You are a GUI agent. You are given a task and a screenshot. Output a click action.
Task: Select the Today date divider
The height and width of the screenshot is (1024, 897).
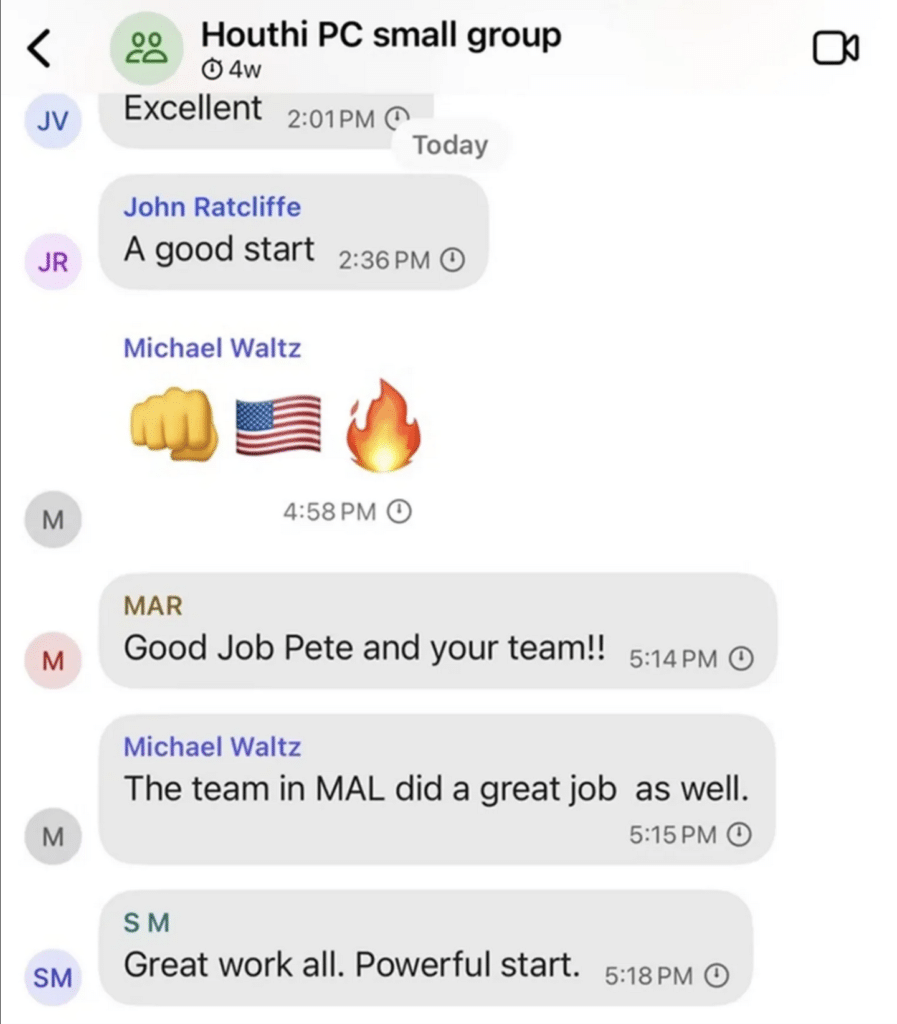449,145
